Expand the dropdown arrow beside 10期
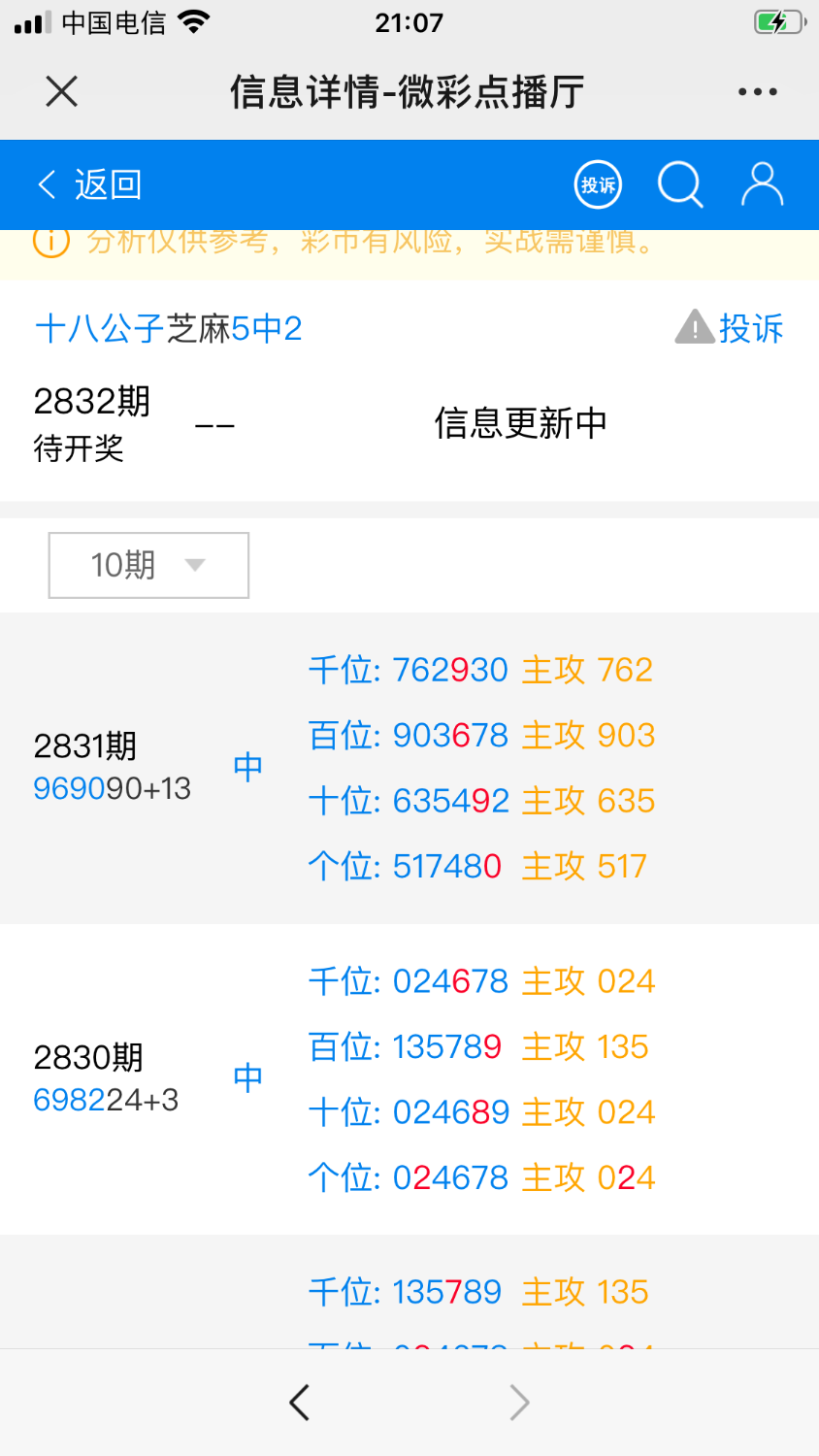The height and width of the screenshot is (1456, 819). pyautogui.click(x=195, y=566)
